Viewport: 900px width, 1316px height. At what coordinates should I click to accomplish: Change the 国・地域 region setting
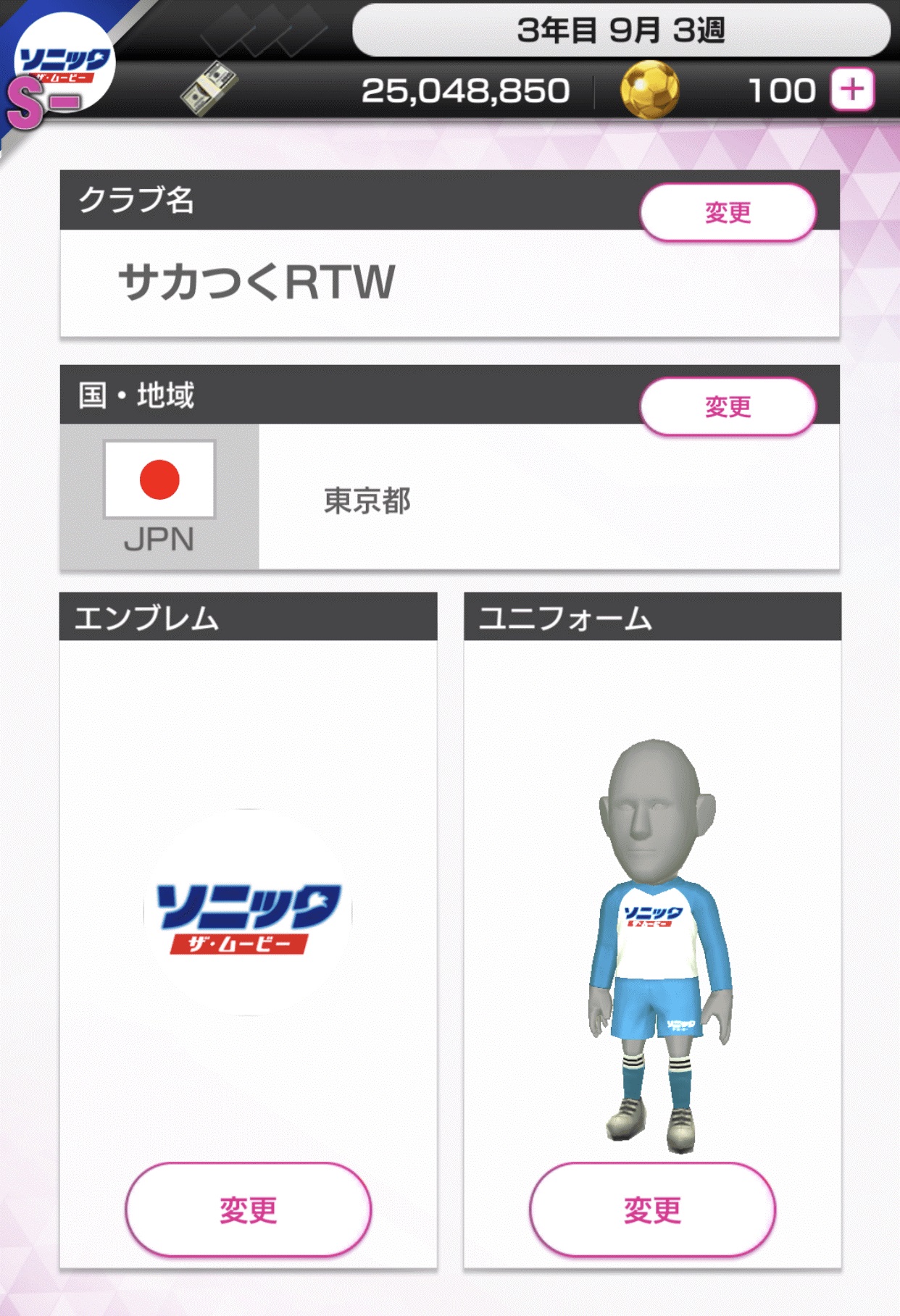(x=728, y=406)
